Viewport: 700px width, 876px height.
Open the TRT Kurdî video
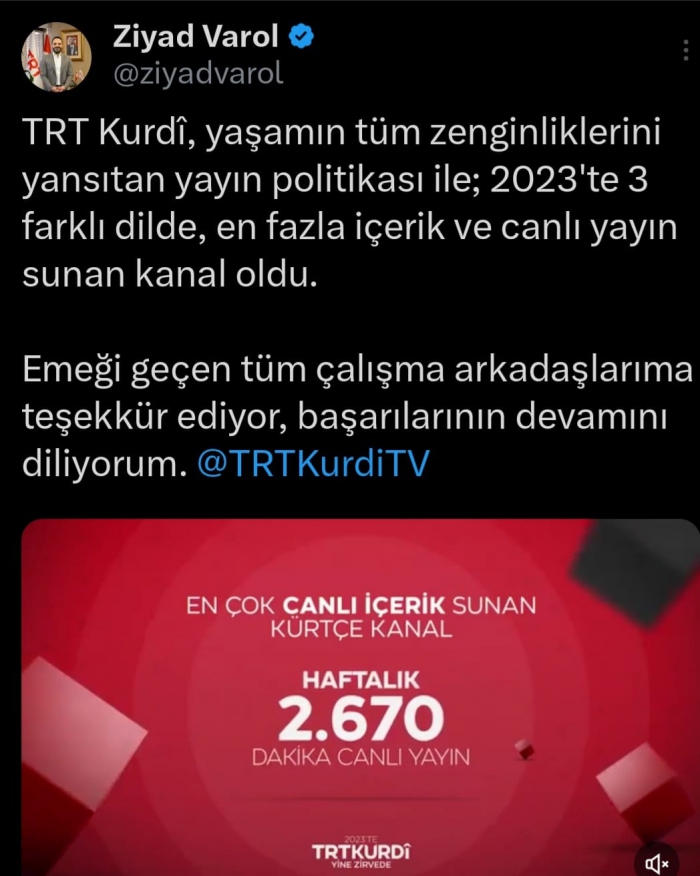pos(360,690)
